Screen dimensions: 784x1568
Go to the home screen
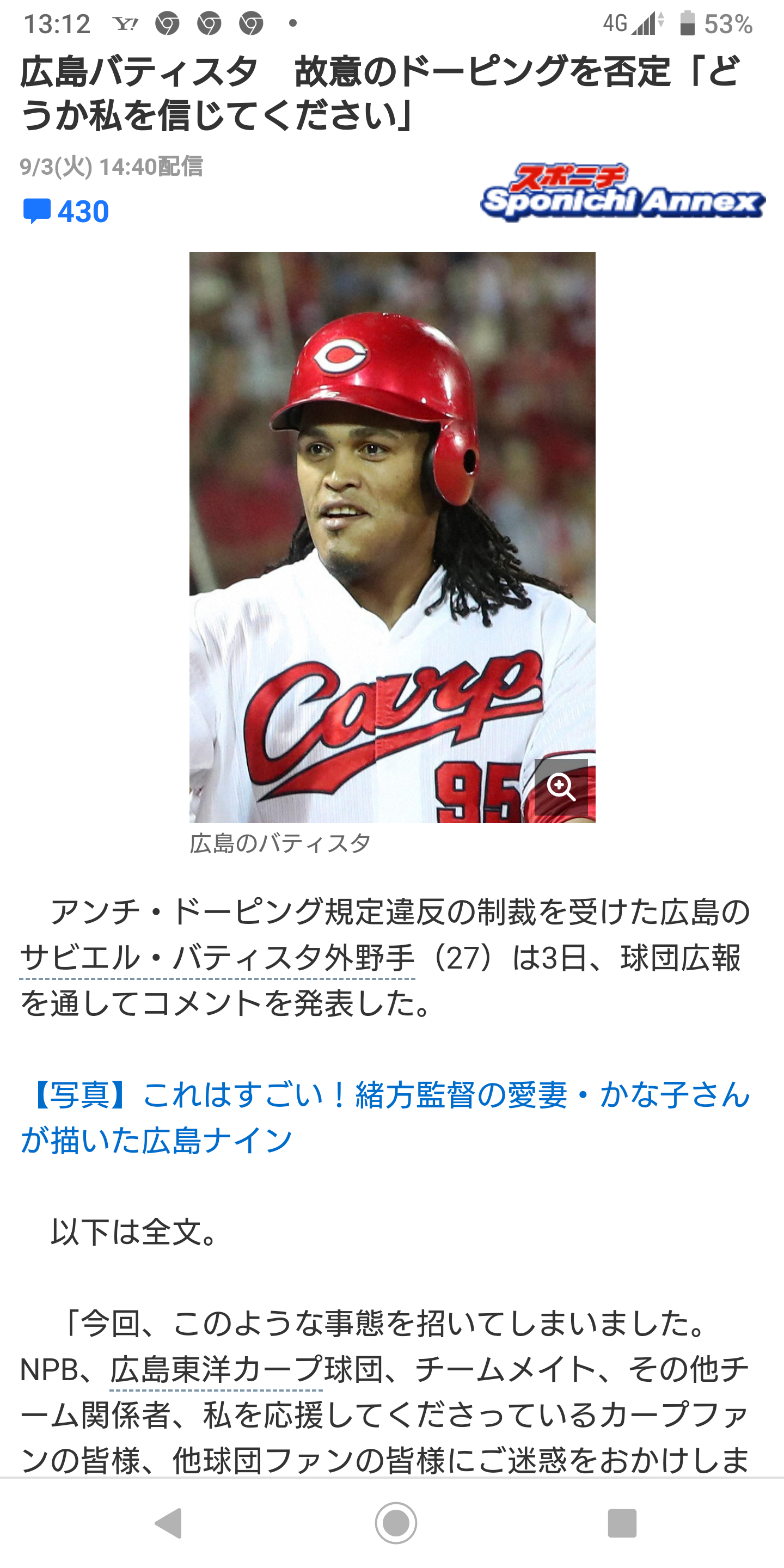[396, 1523]
